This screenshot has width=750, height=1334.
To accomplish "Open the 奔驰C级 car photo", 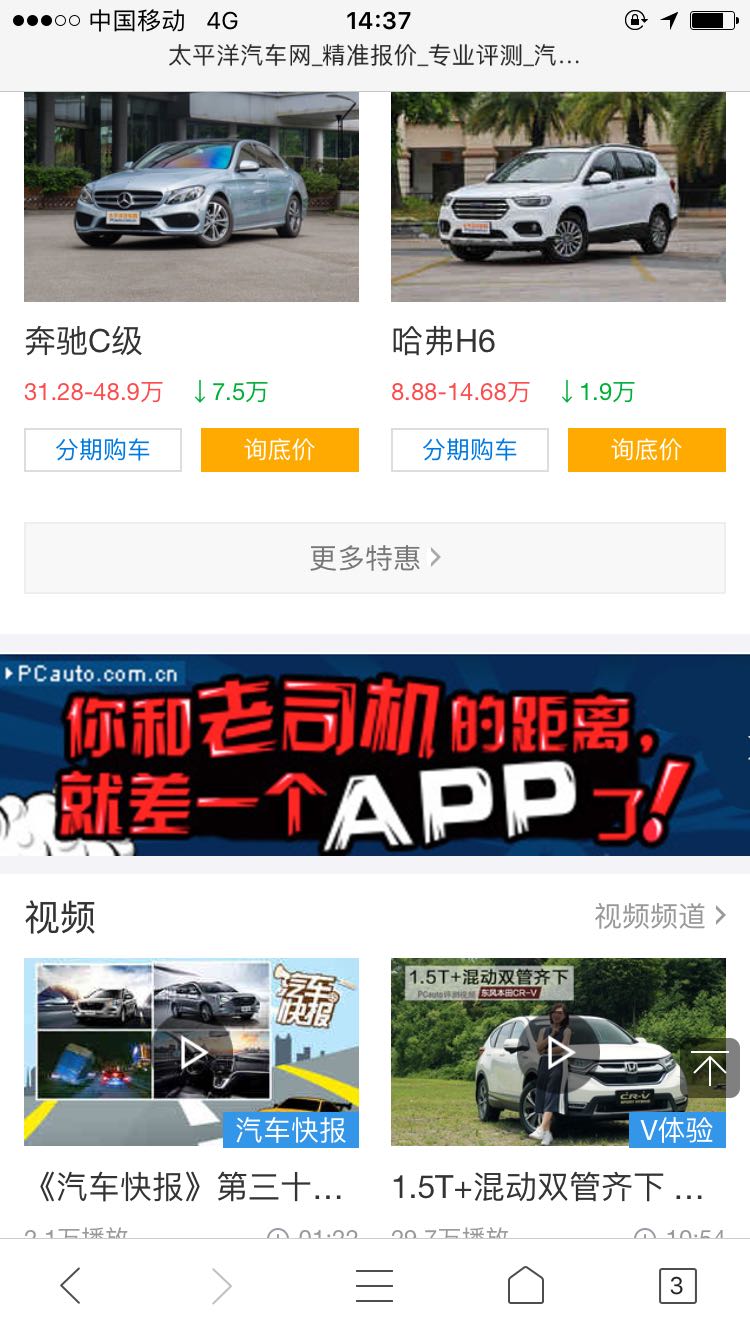I will coord(191,197).
